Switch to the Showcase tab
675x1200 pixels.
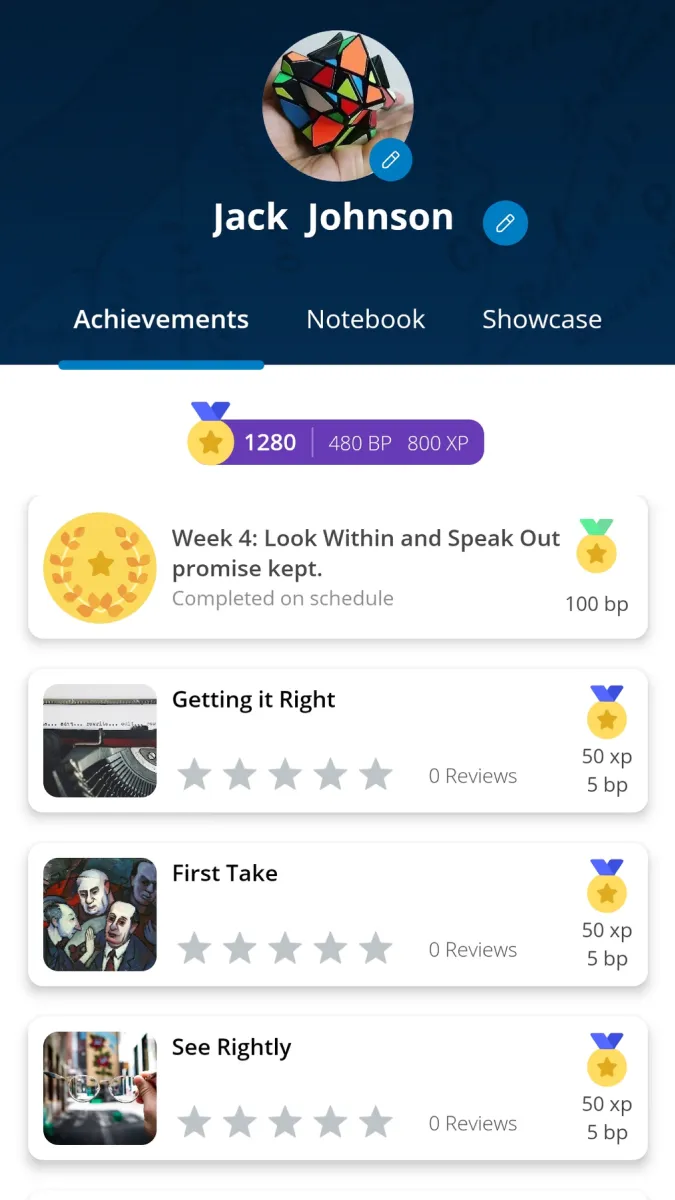(542, 319)
